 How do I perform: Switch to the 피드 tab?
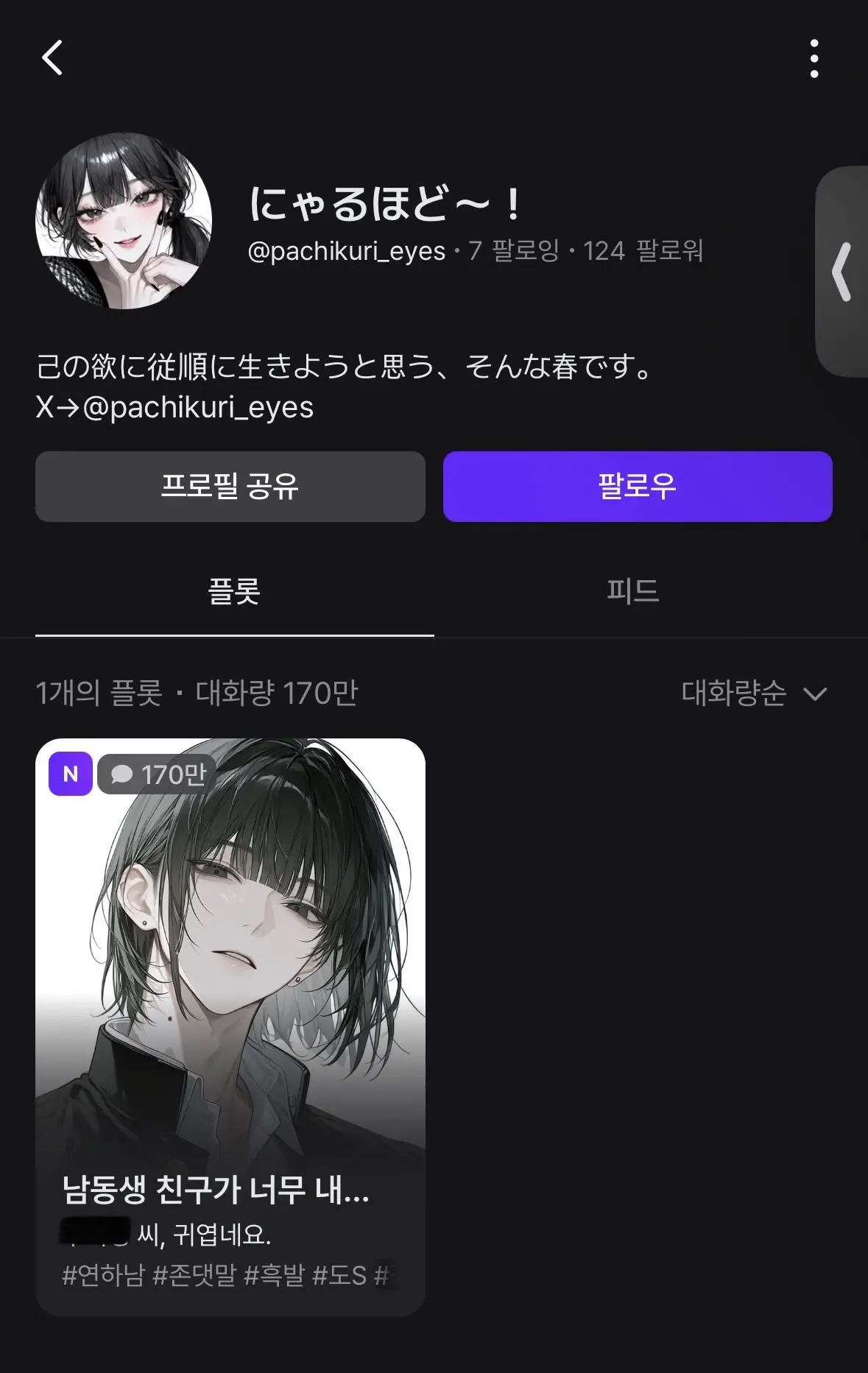point(632,591)
